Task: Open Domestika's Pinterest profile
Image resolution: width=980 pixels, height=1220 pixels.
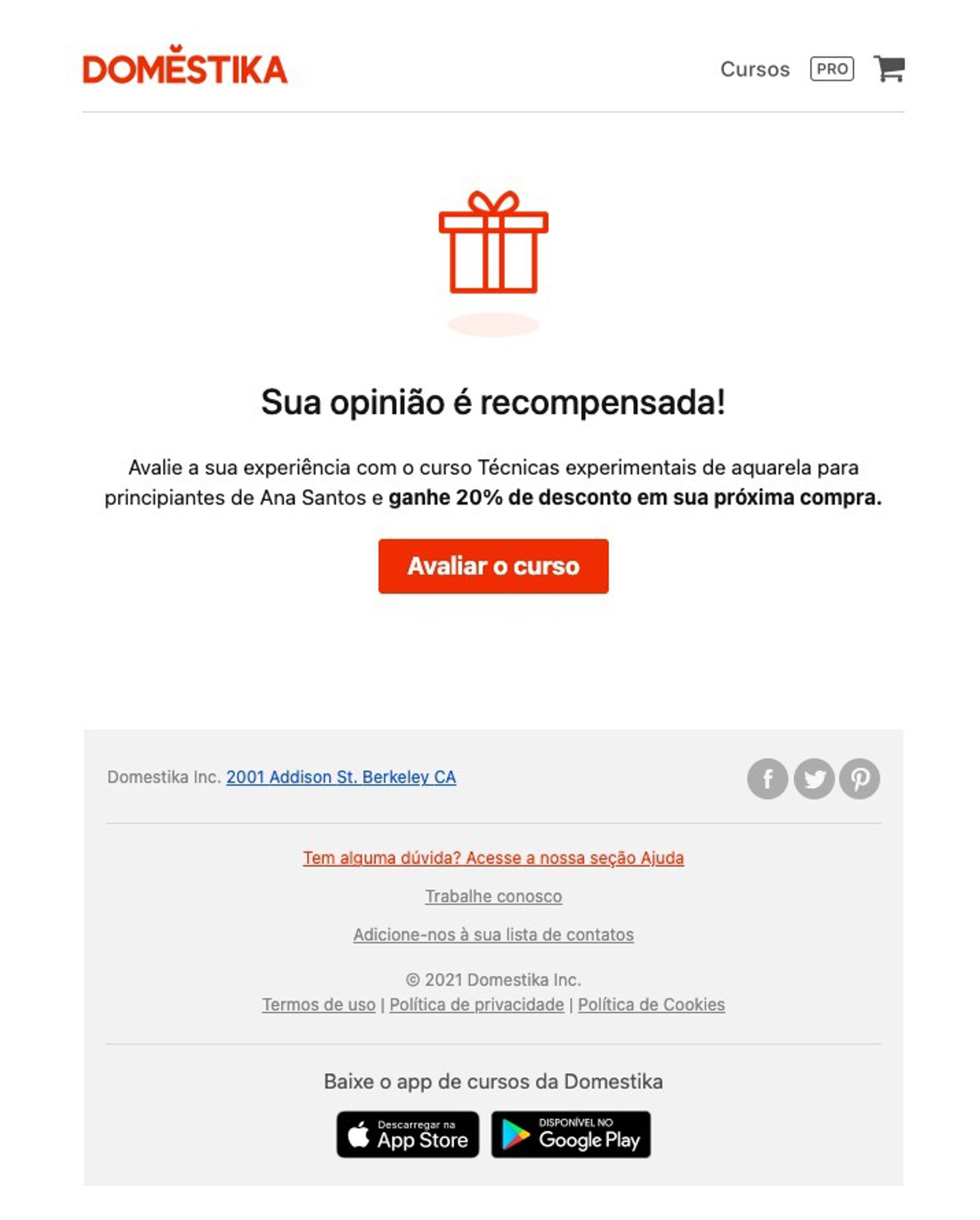Action: pyautogui.click(x=859, y=778)
